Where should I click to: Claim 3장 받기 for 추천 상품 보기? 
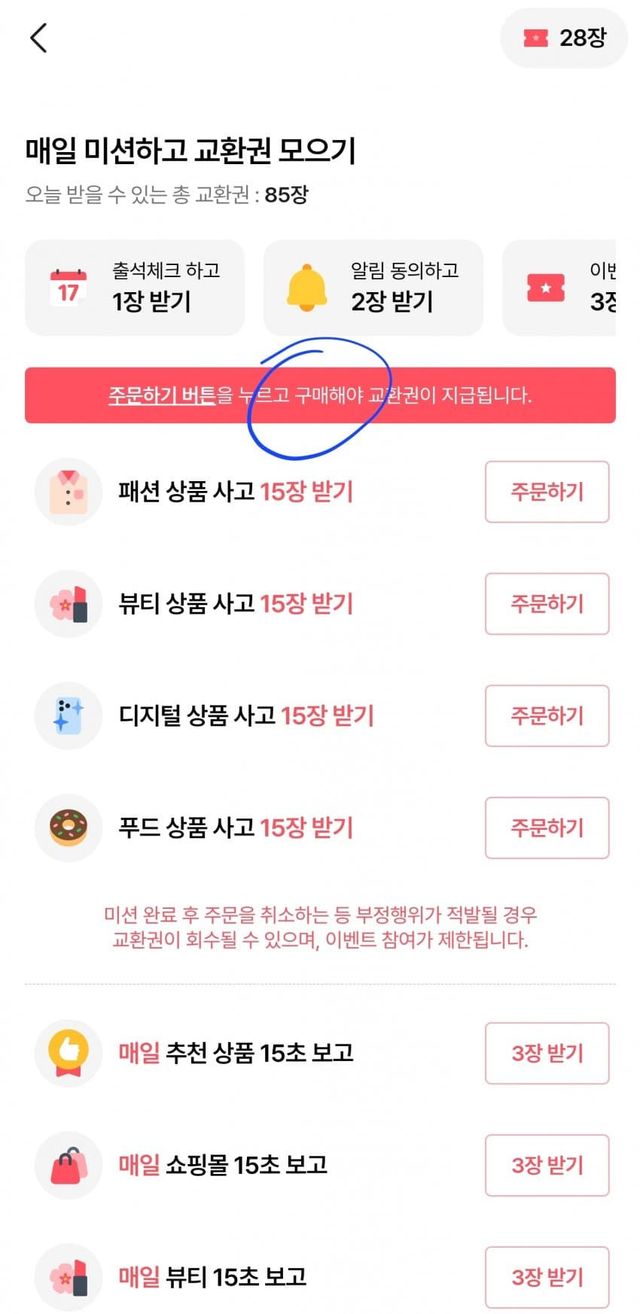coord(547,1053)
